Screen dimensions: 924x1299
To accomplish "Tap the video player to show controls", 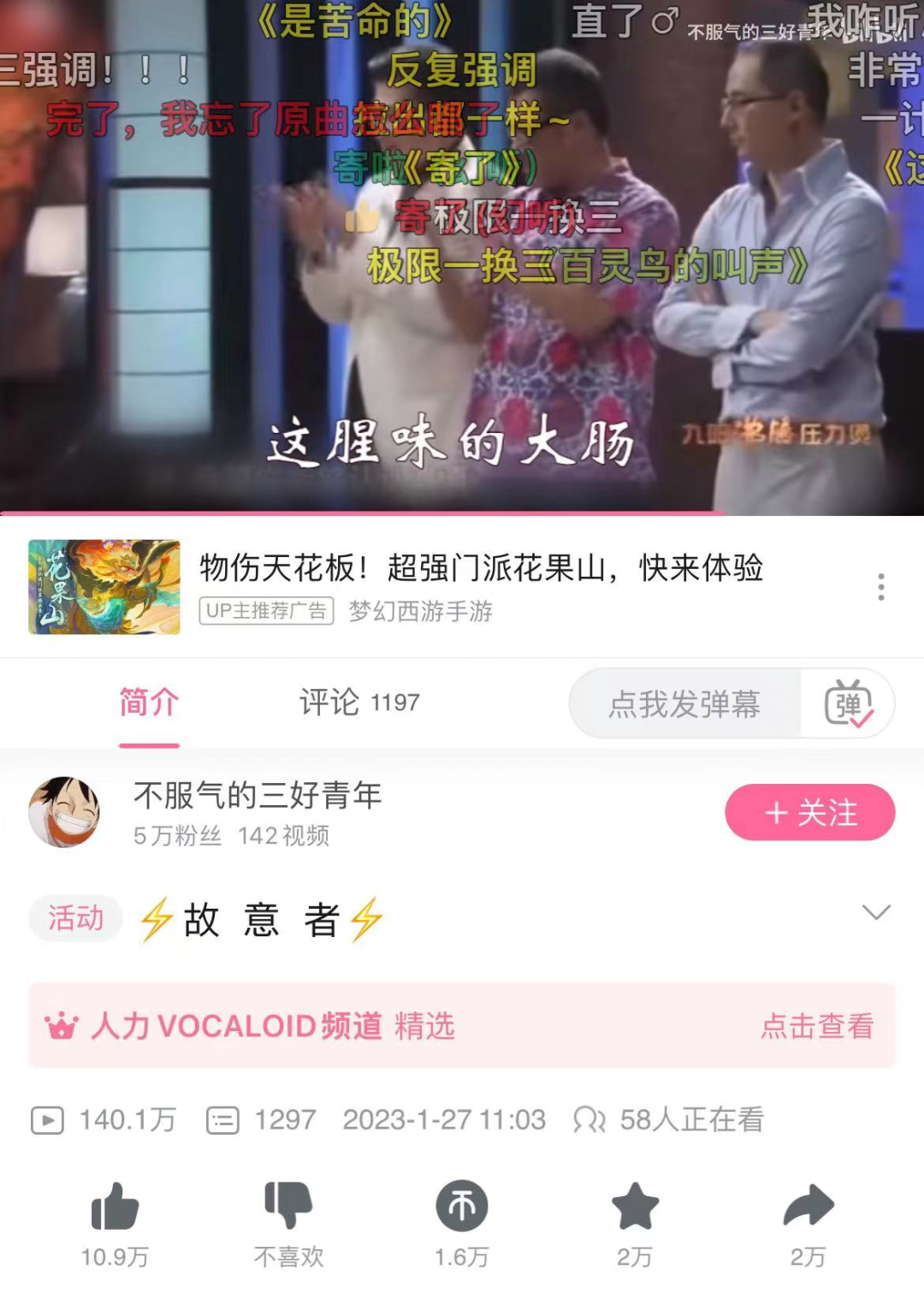I will (462, 257).
